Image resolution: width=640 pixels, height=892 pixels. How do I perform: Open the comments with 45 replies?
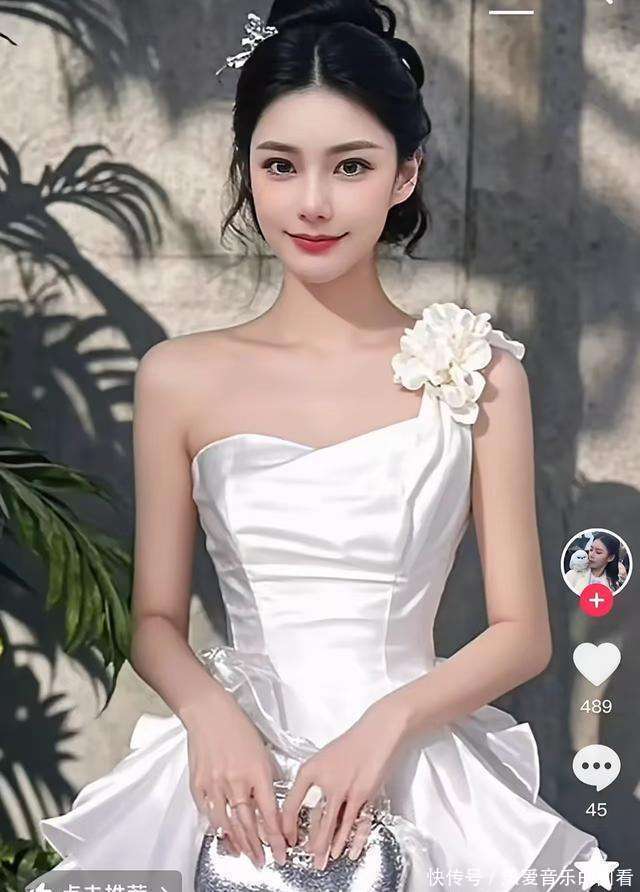click(596, 767)
